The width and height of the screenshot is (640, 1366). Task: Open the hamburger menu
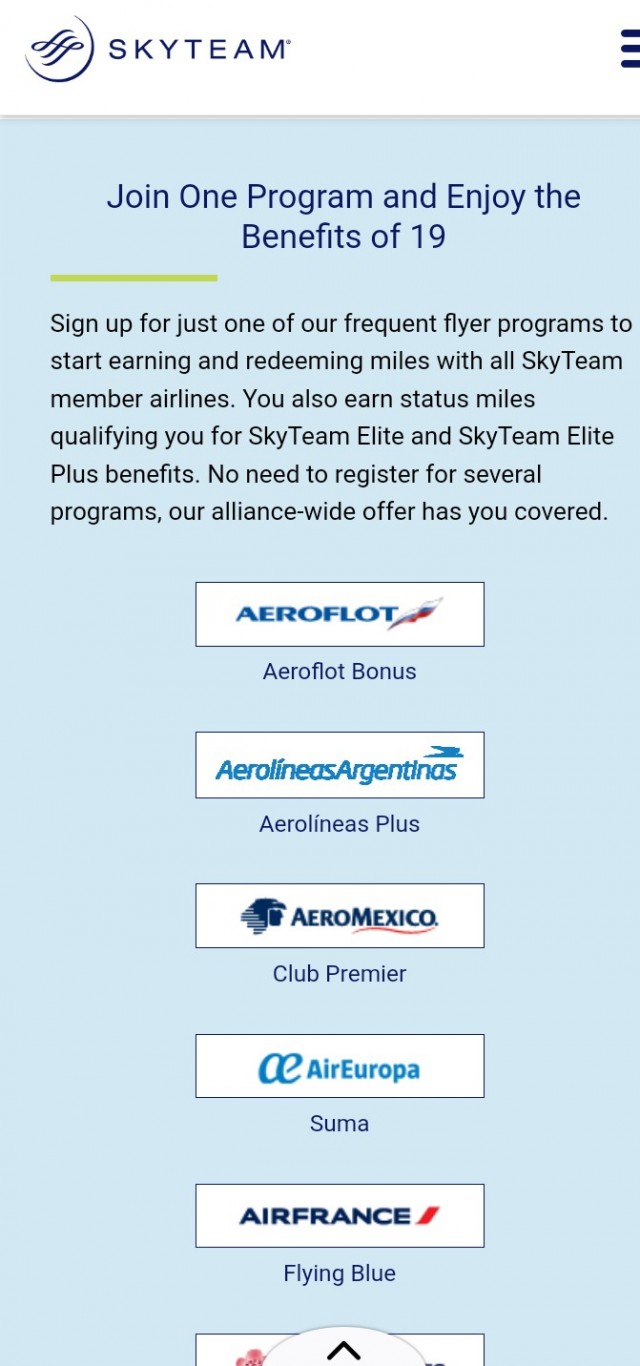(x=630, y=48)
